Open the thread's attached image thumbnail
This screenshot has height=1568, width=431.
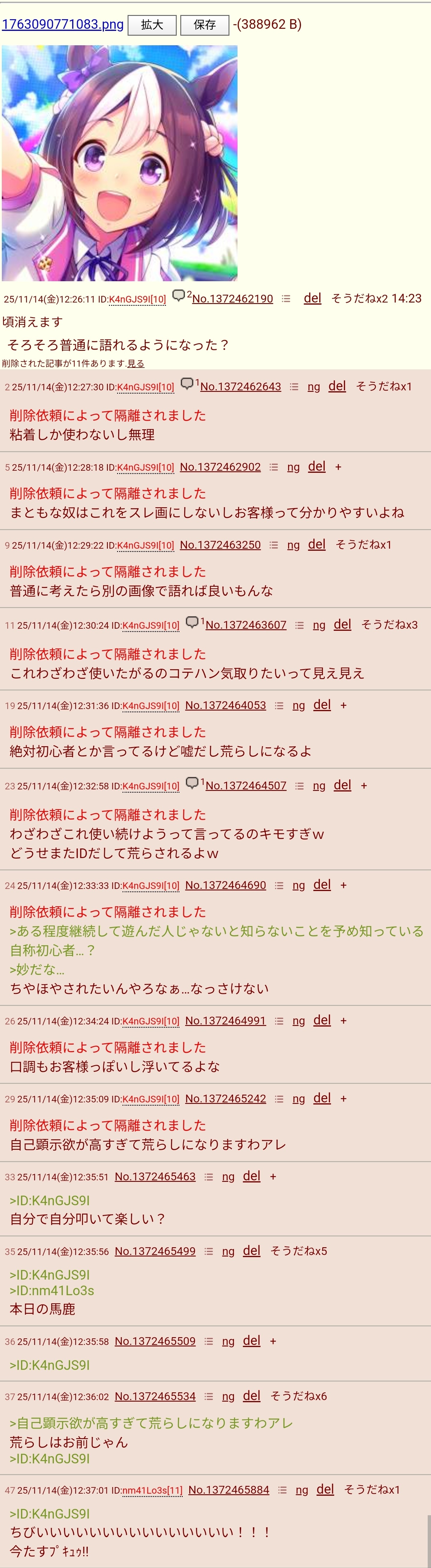coord(120,163)
